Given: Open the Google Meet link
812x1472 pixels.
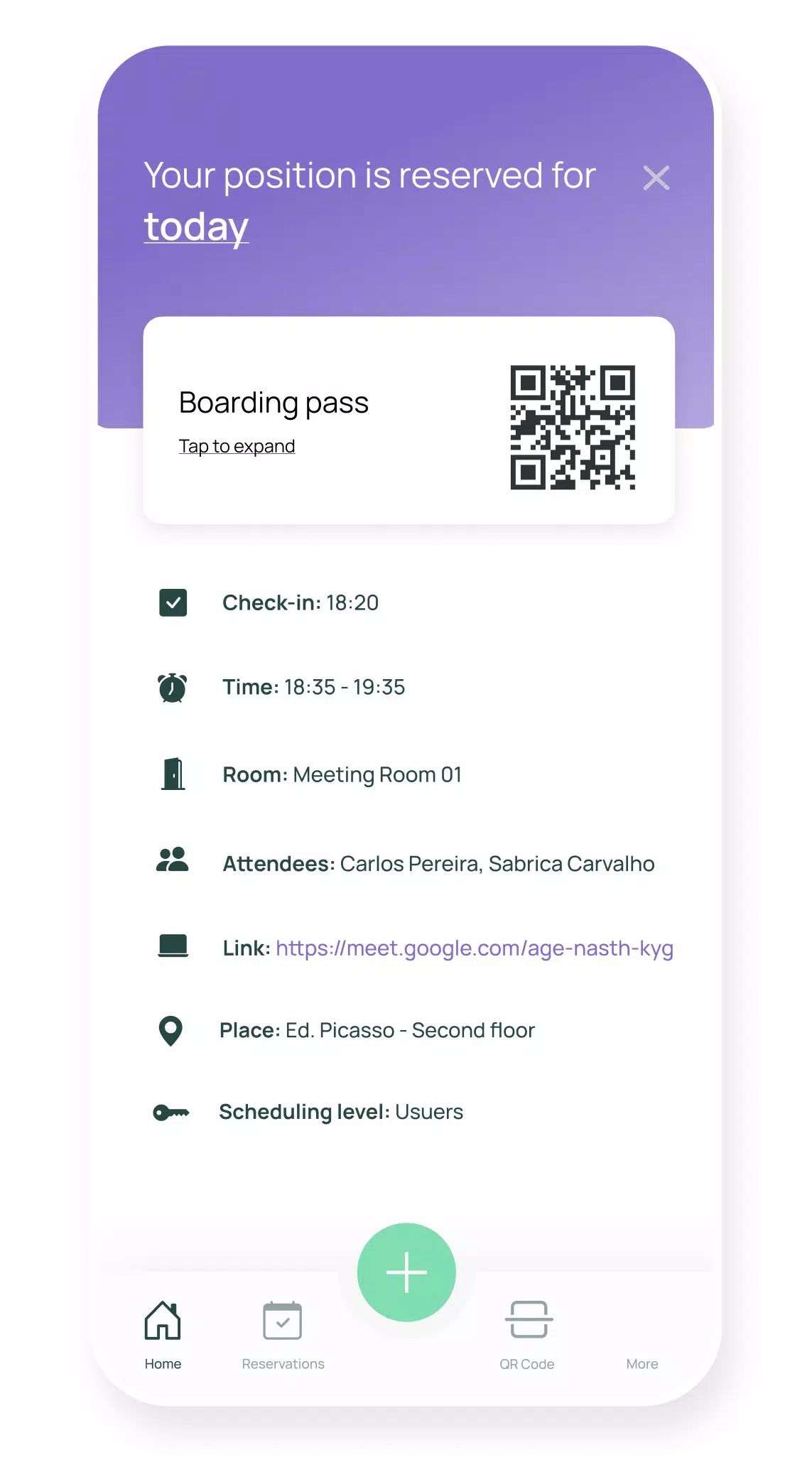Looking at the screenshot, I should coord(474,948).
